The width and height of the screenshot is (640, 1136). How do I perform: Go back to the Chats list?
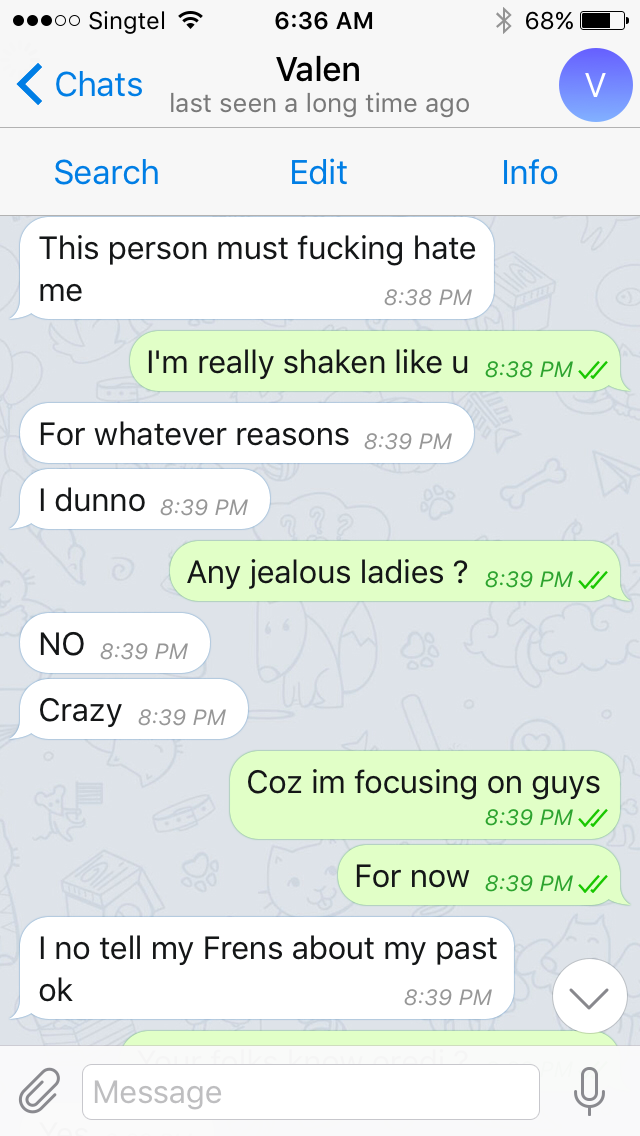click(80, 85)
